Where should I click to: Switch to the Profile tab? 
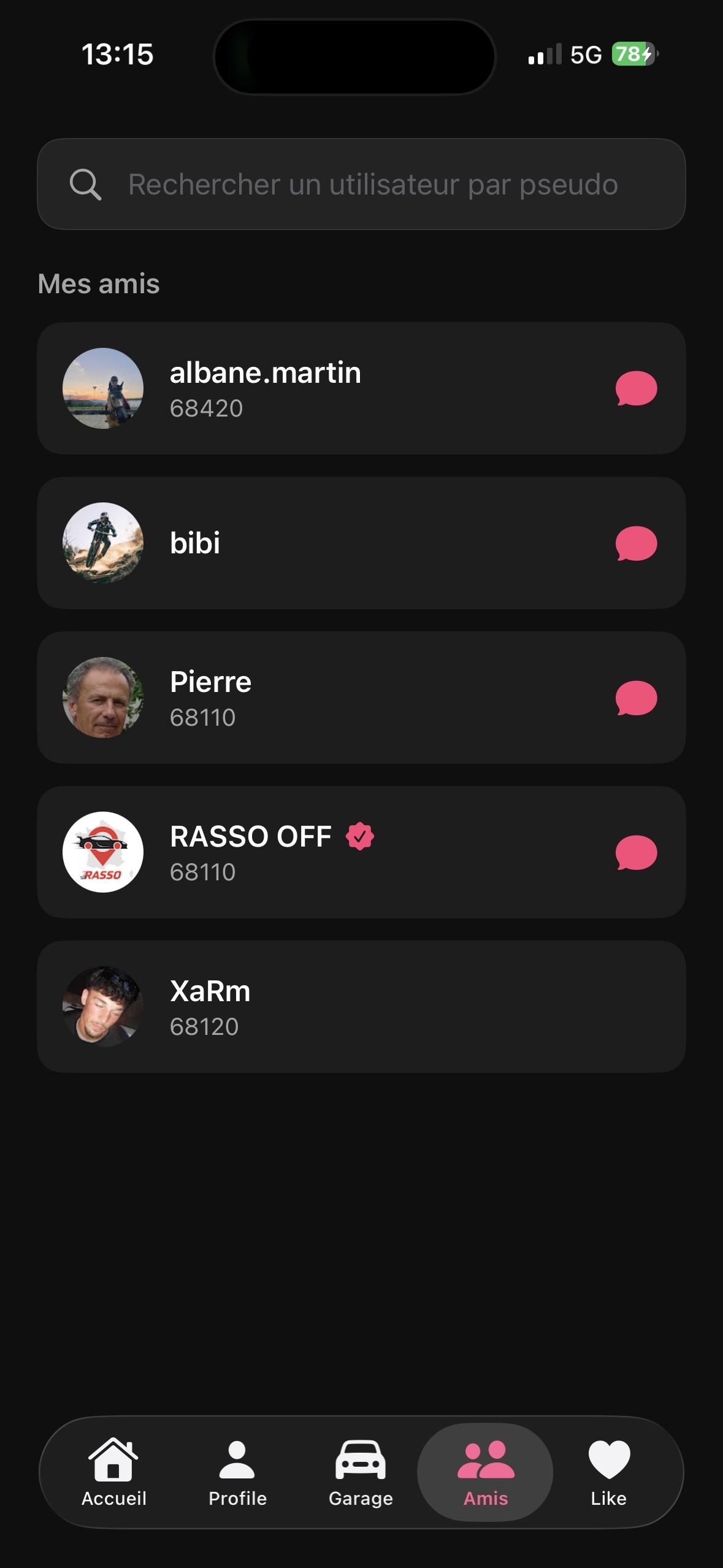tap(237, 1472)
